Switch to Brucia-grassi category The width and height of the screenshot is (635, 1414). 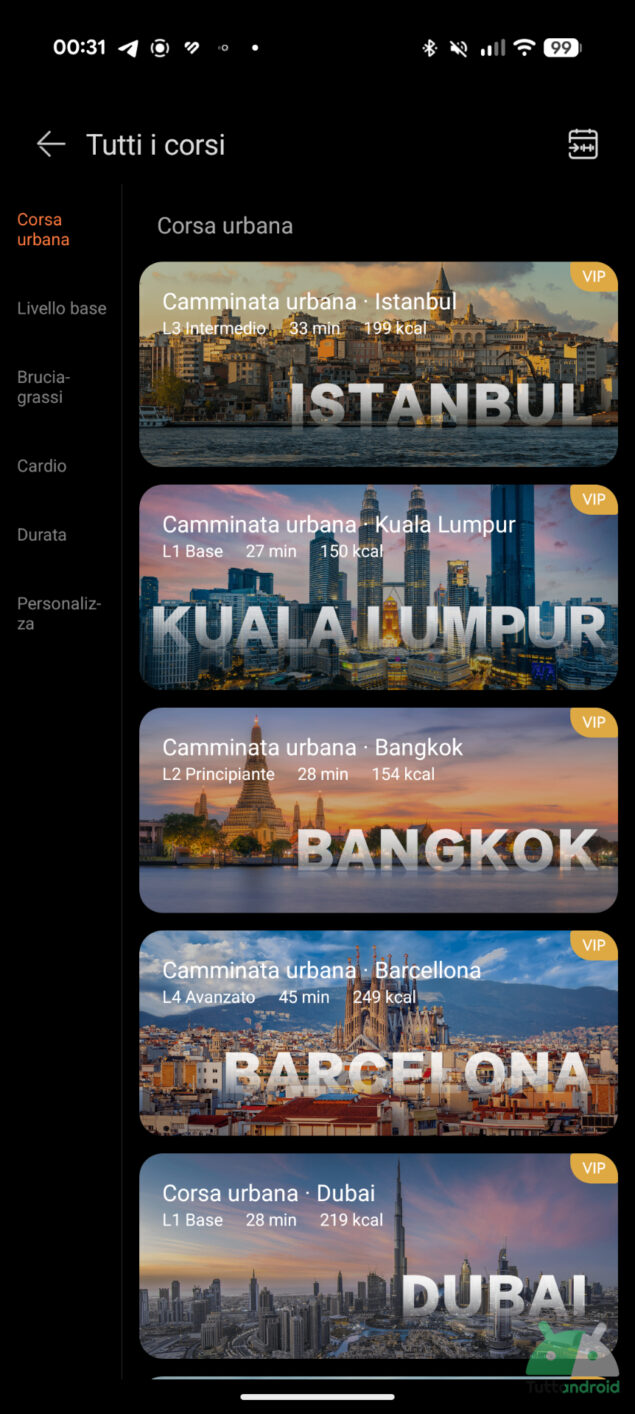(43, 387)
